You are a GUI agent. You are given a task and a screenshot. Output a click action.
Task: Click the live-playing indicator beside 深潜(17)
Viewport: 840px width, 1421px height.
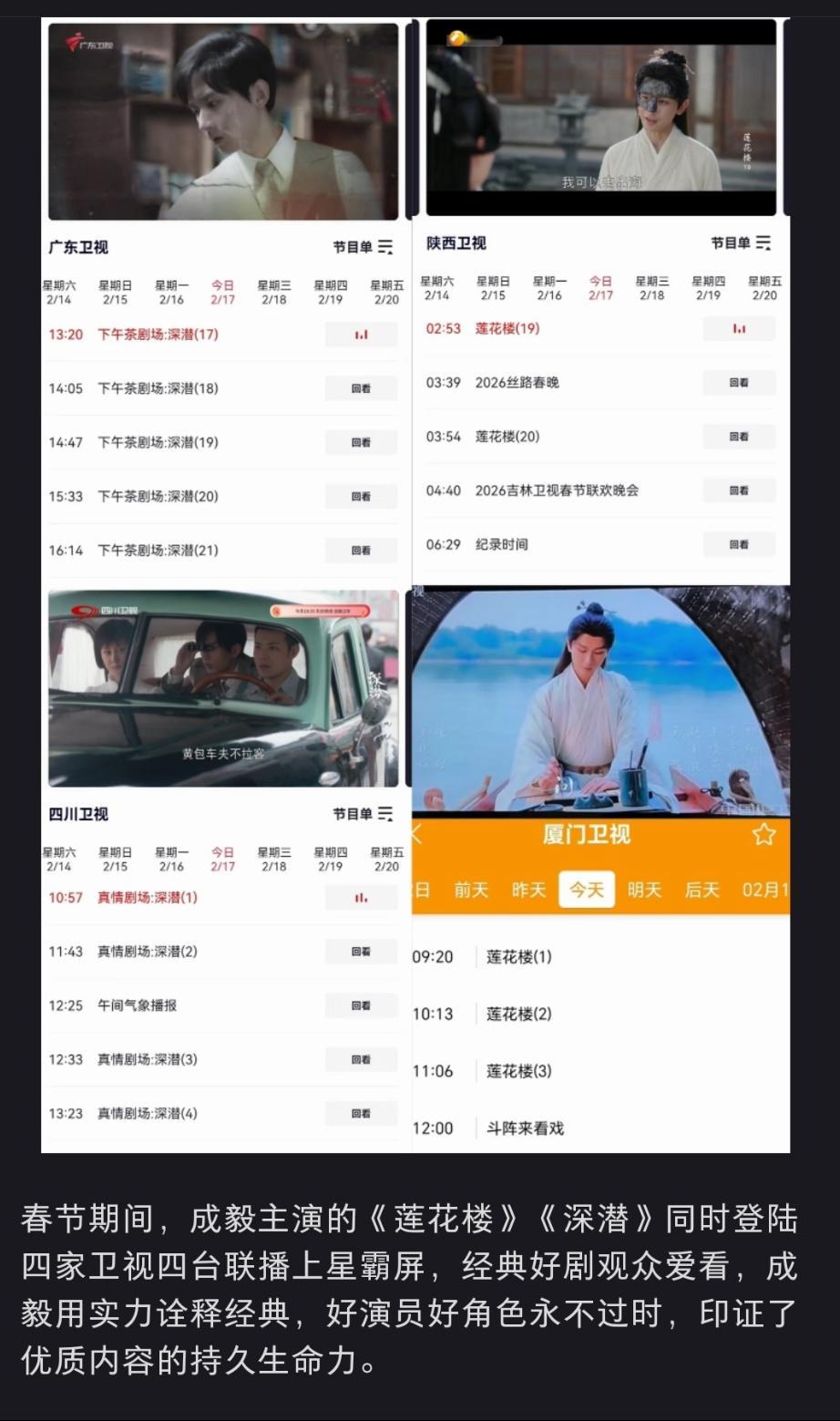pyautogui.click(x=360, y=335)
